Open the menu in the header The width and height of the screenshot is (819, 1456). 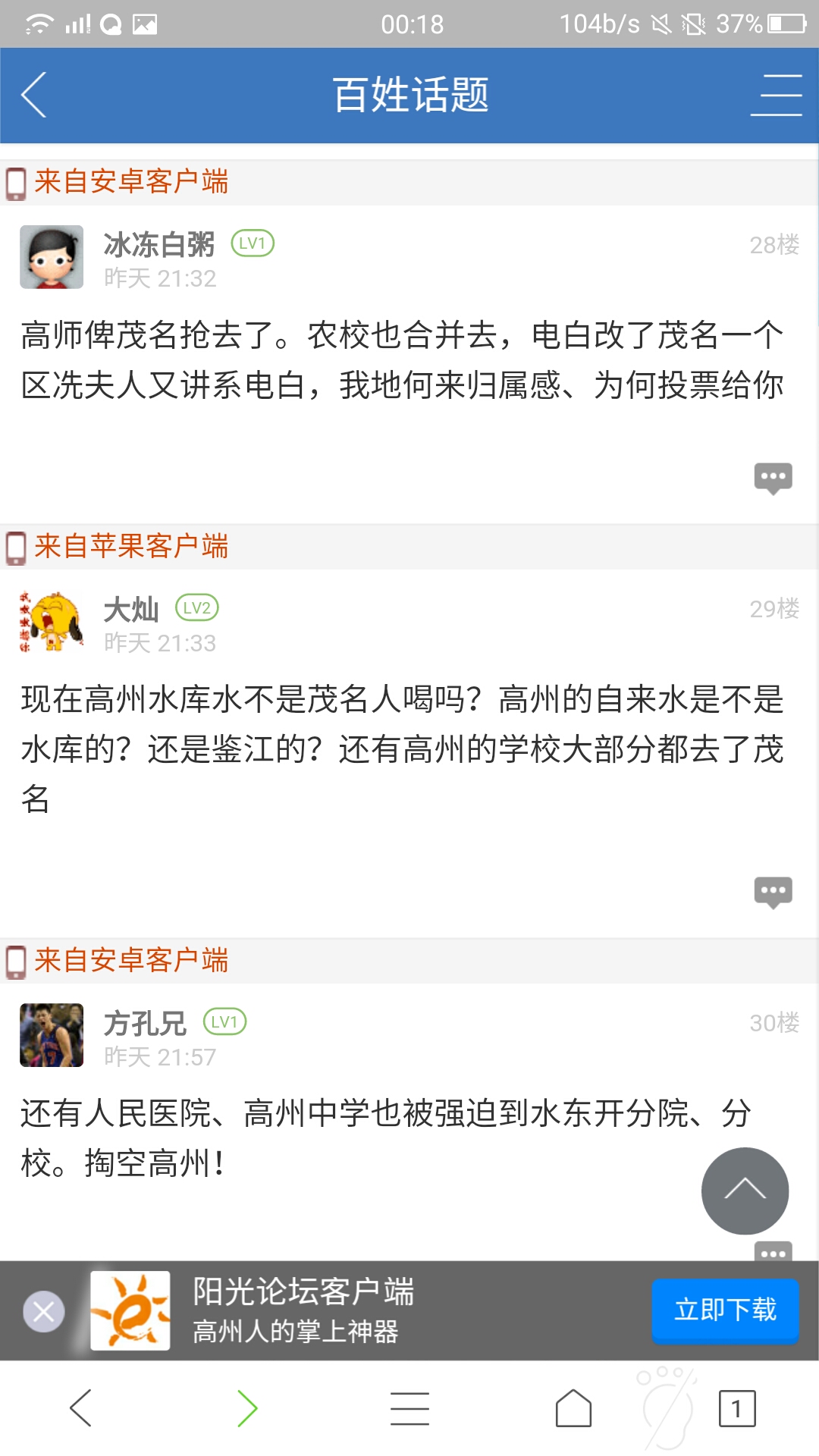tap(776, 95)
